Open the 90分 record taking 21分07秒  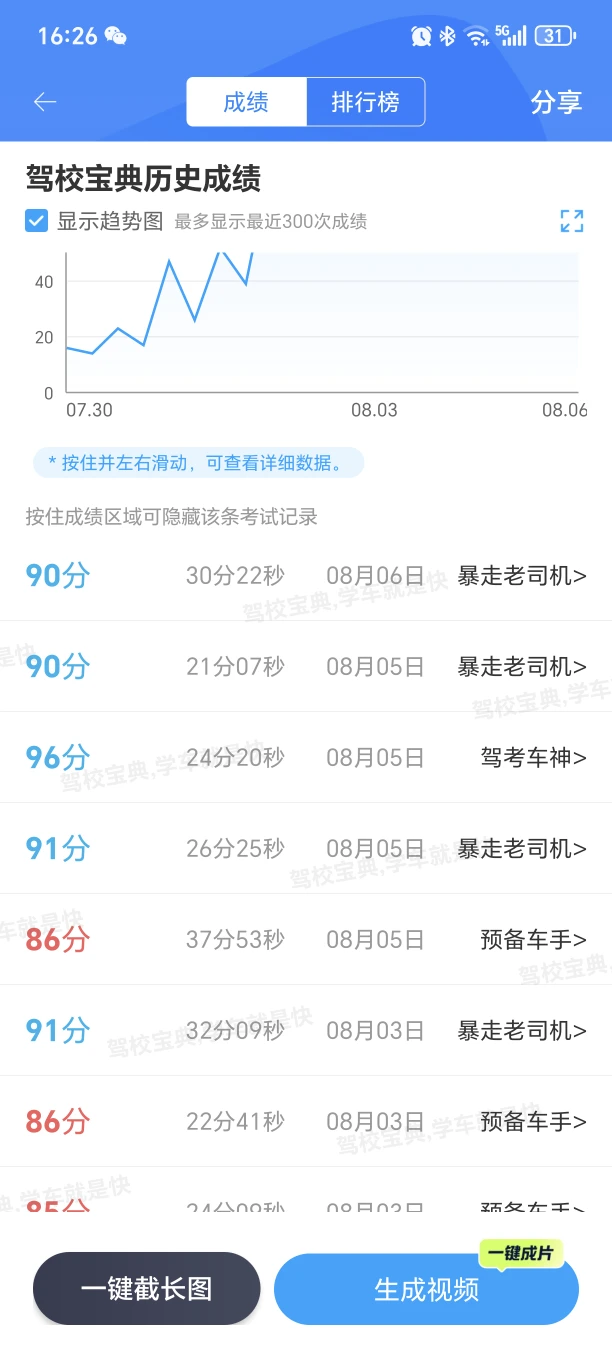pyautogui.click(x=306, y=667)
